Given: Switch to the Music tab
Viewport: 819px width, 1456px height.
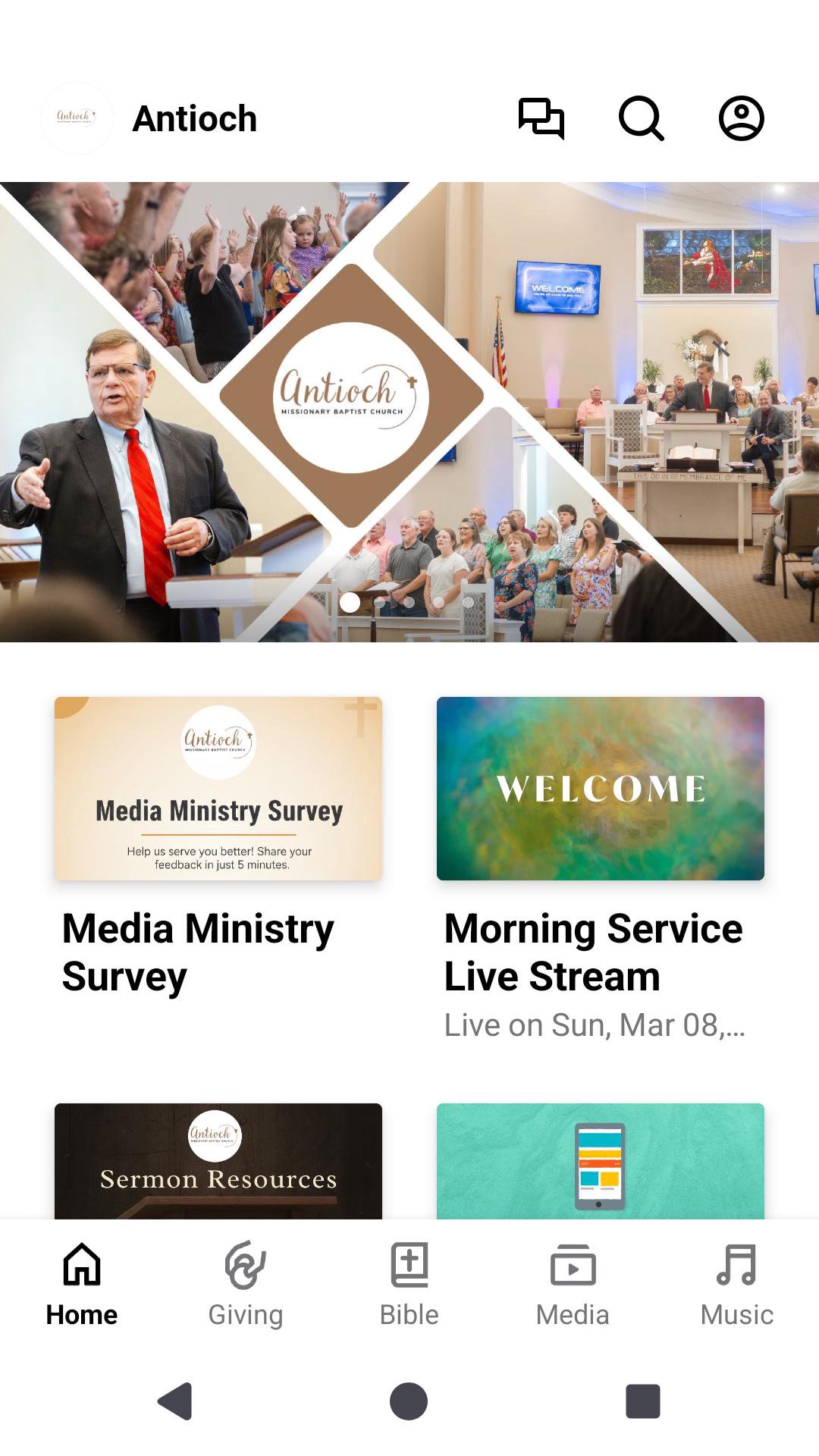Looking at the screenshot, I should [x=736, y=1283].
